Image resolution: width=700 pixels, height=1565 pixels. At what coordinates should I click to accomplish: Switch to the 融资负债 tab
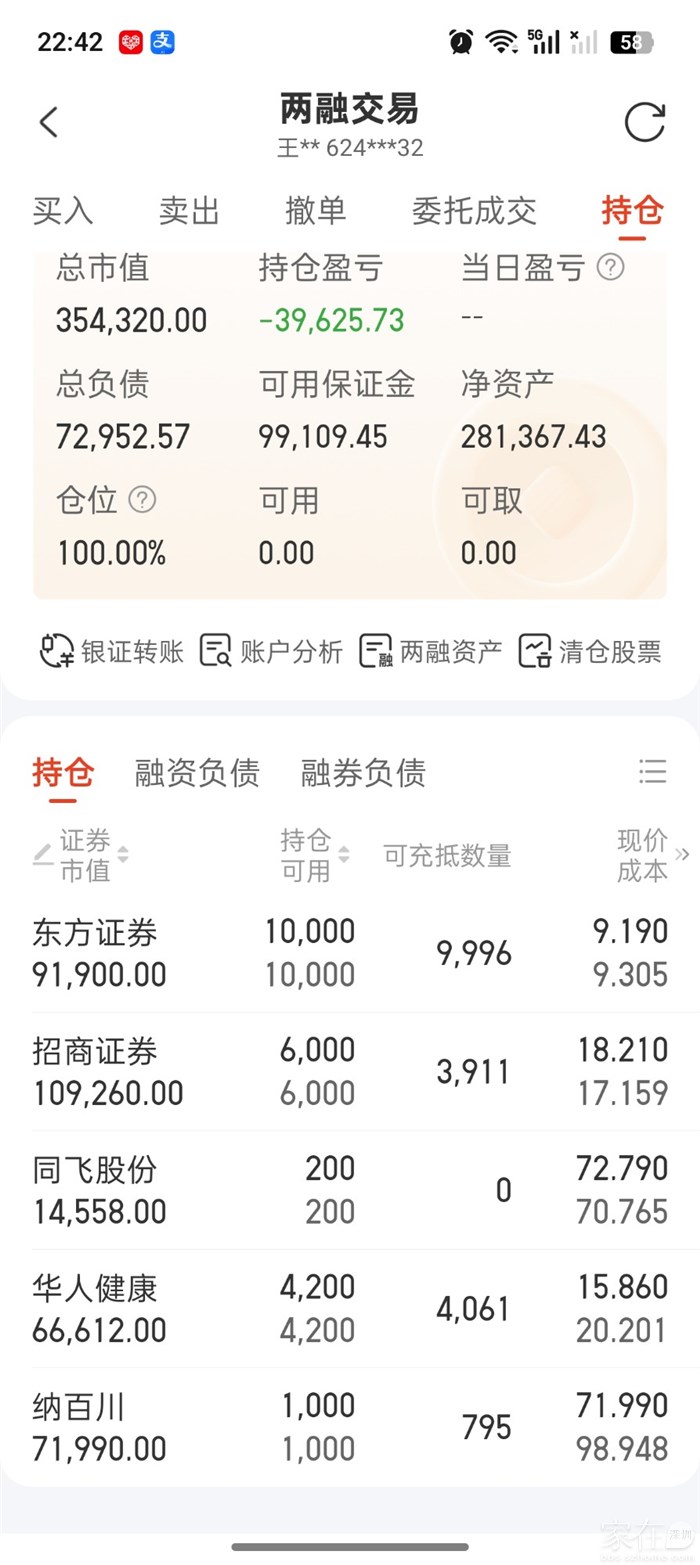(x=197, y=772)
